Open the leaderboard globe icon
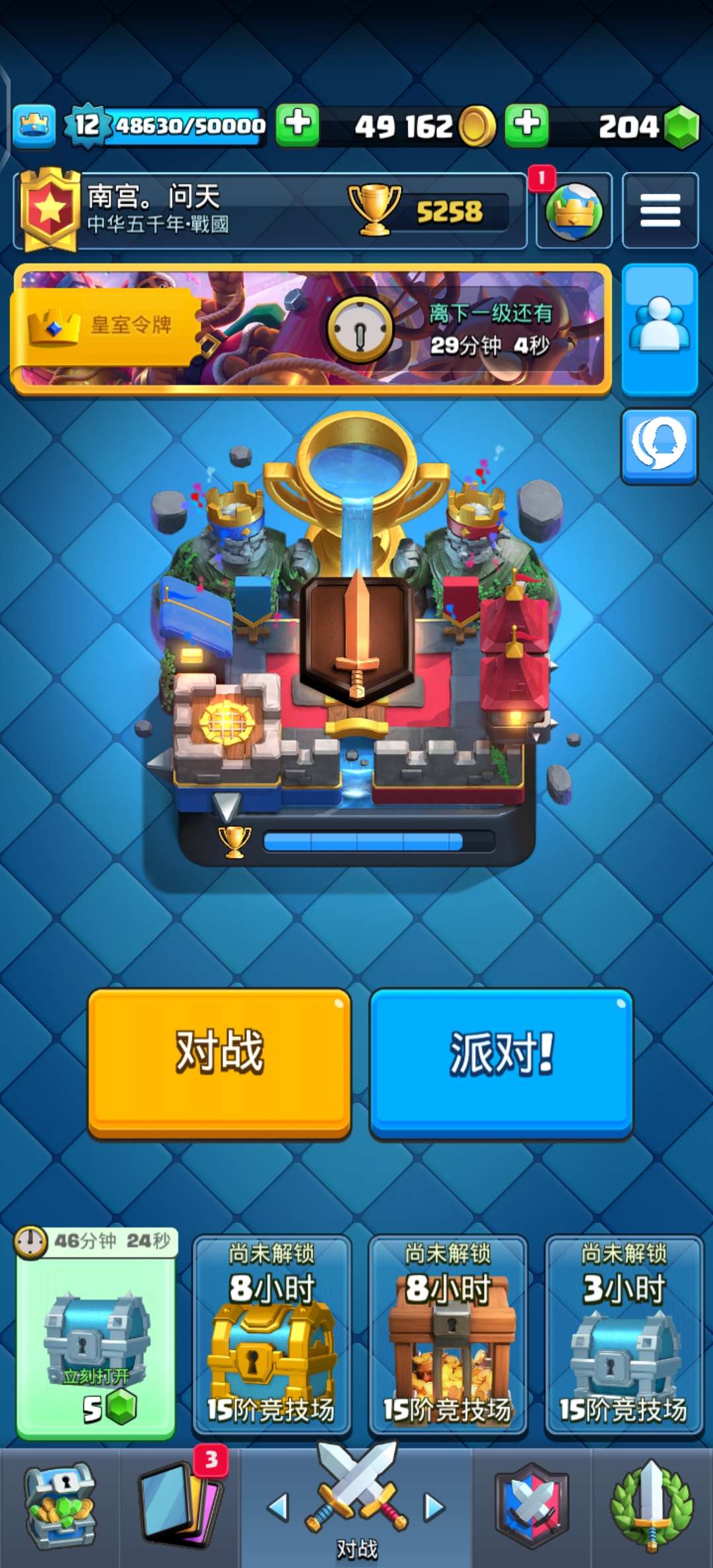The image size is (713, 1568). click(x=574, y=211)
